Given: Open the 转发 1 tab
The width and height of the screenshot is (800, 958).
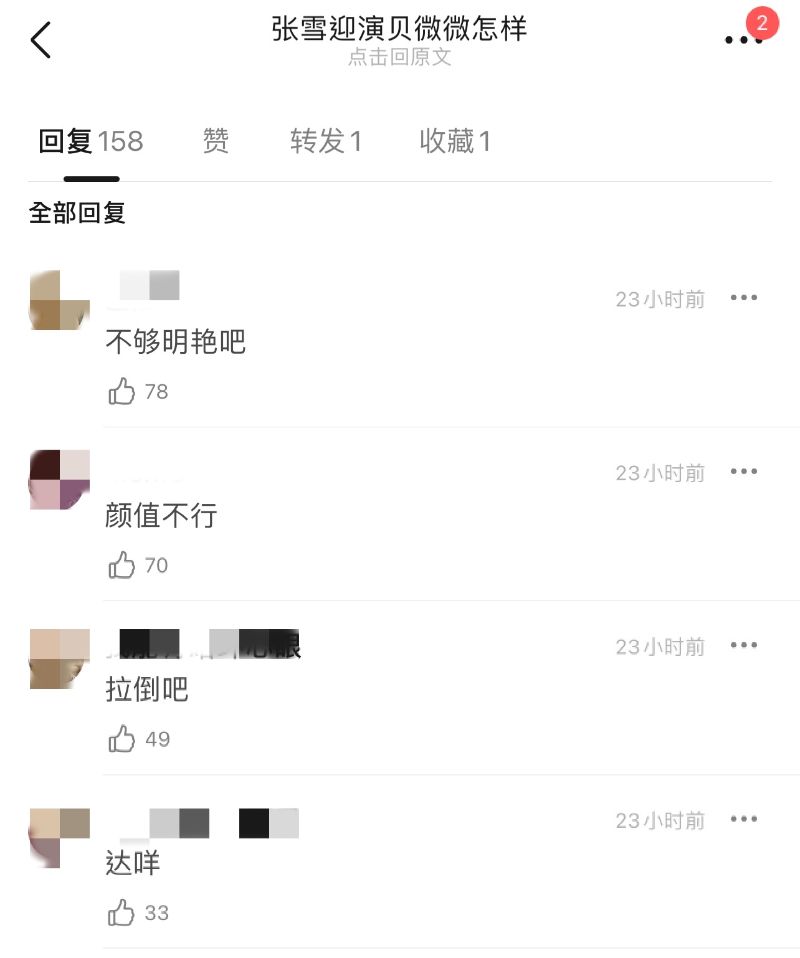Looking at the screenshot, I should click(x=326, y=142).
